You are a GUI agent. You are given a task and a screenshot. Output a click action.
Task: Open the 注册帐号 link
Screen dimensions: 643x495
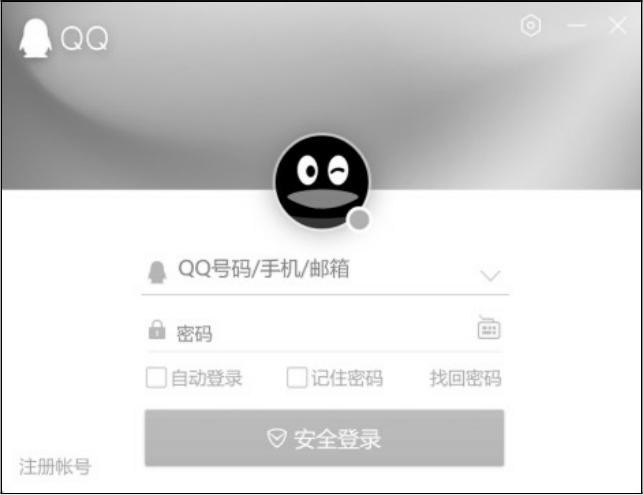pyautogui.click(x=55, y=466)
